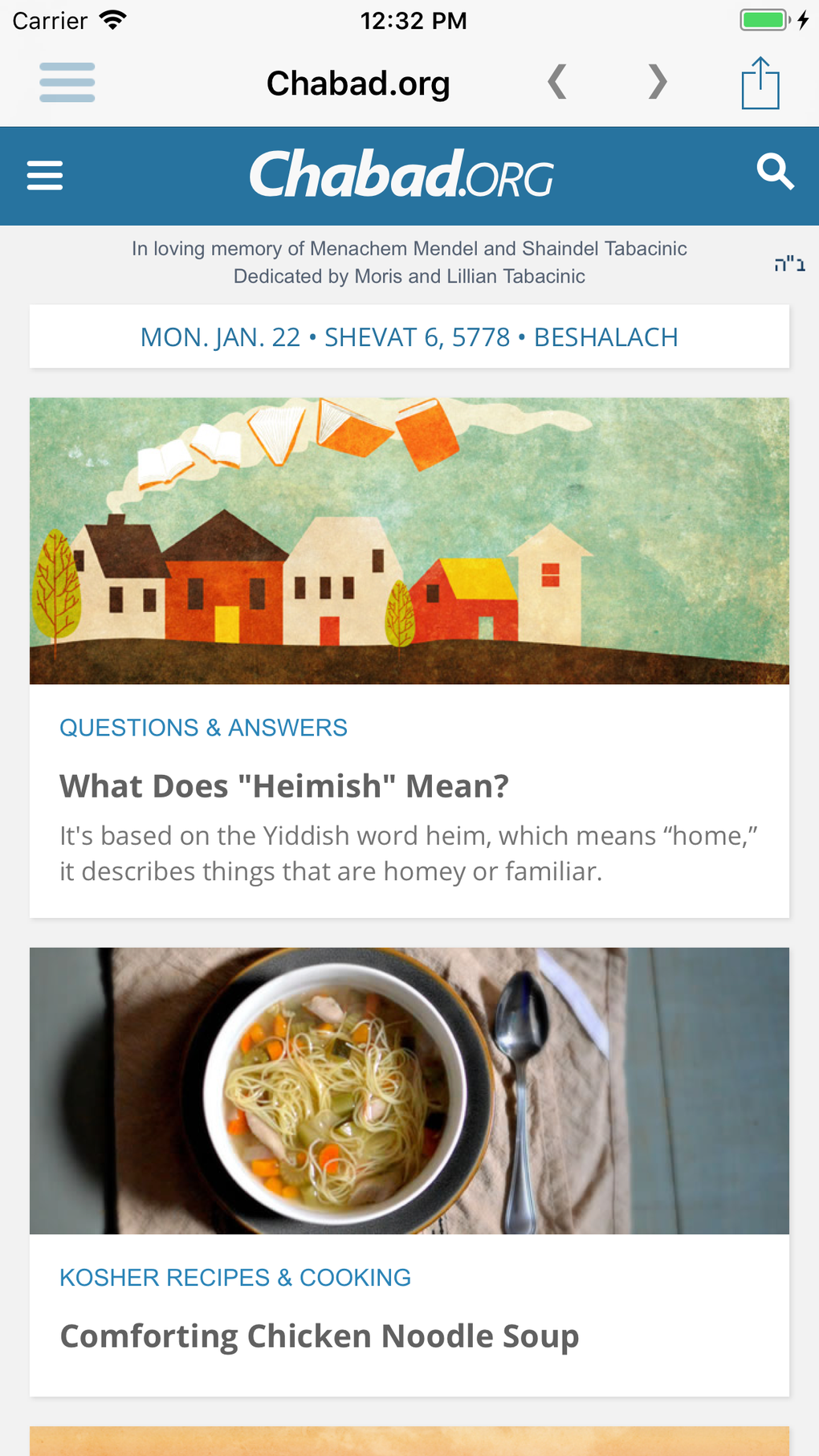Viewport: 819px width, 1456px height.
Task: Open the Questions & Answers section link
Action: pyautogui.click(x=203, y=728)
